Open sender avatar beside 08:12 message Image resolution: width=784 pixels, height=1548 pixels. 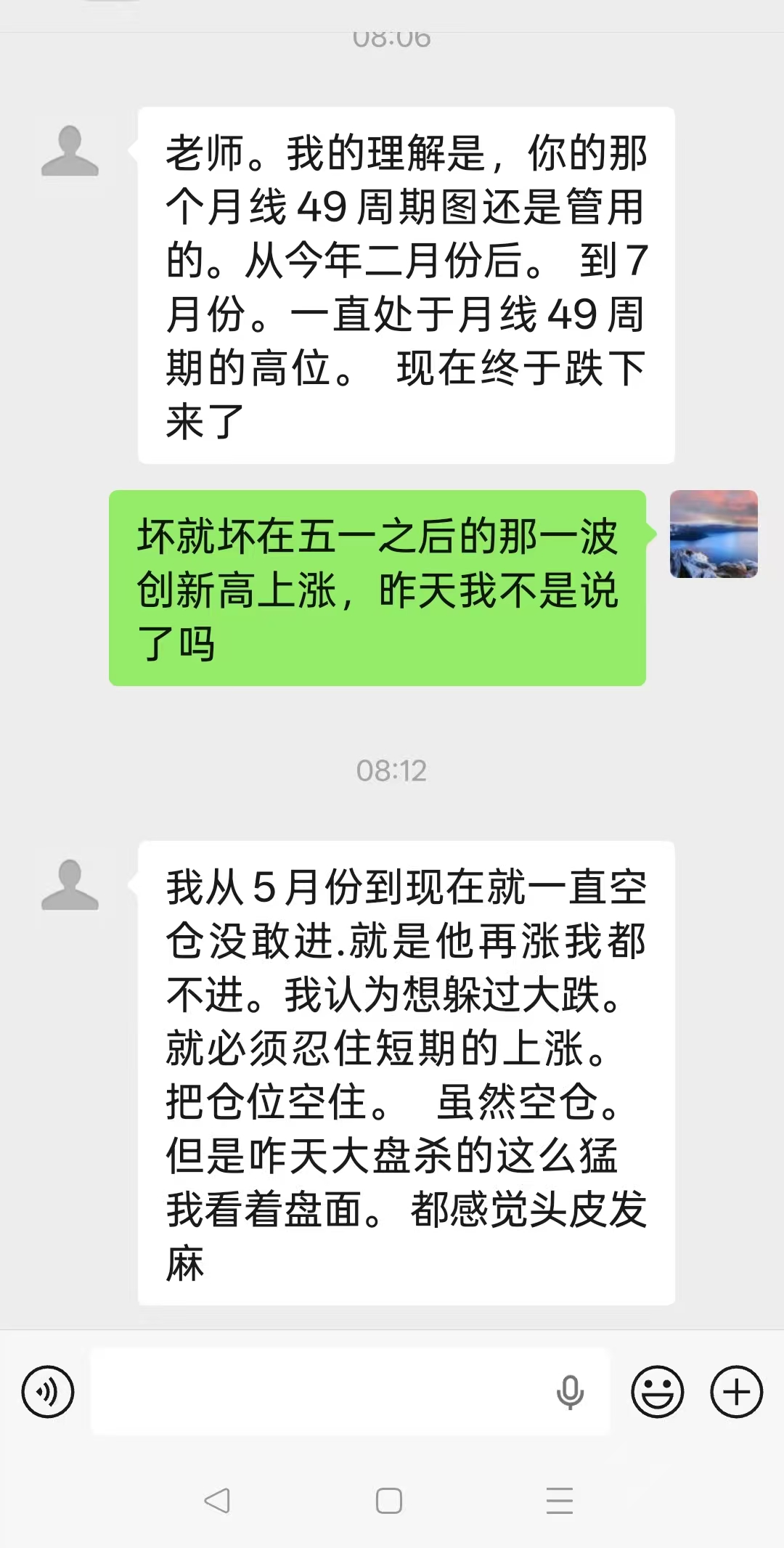[70, 885]
